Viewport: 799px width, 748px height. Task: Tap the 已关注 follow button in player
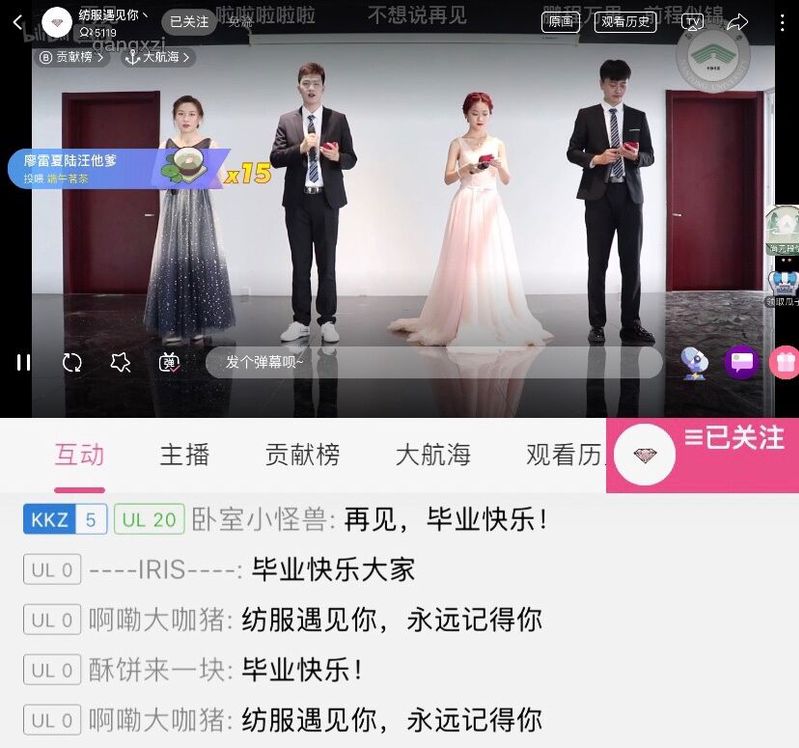click(x=189, y=22)
